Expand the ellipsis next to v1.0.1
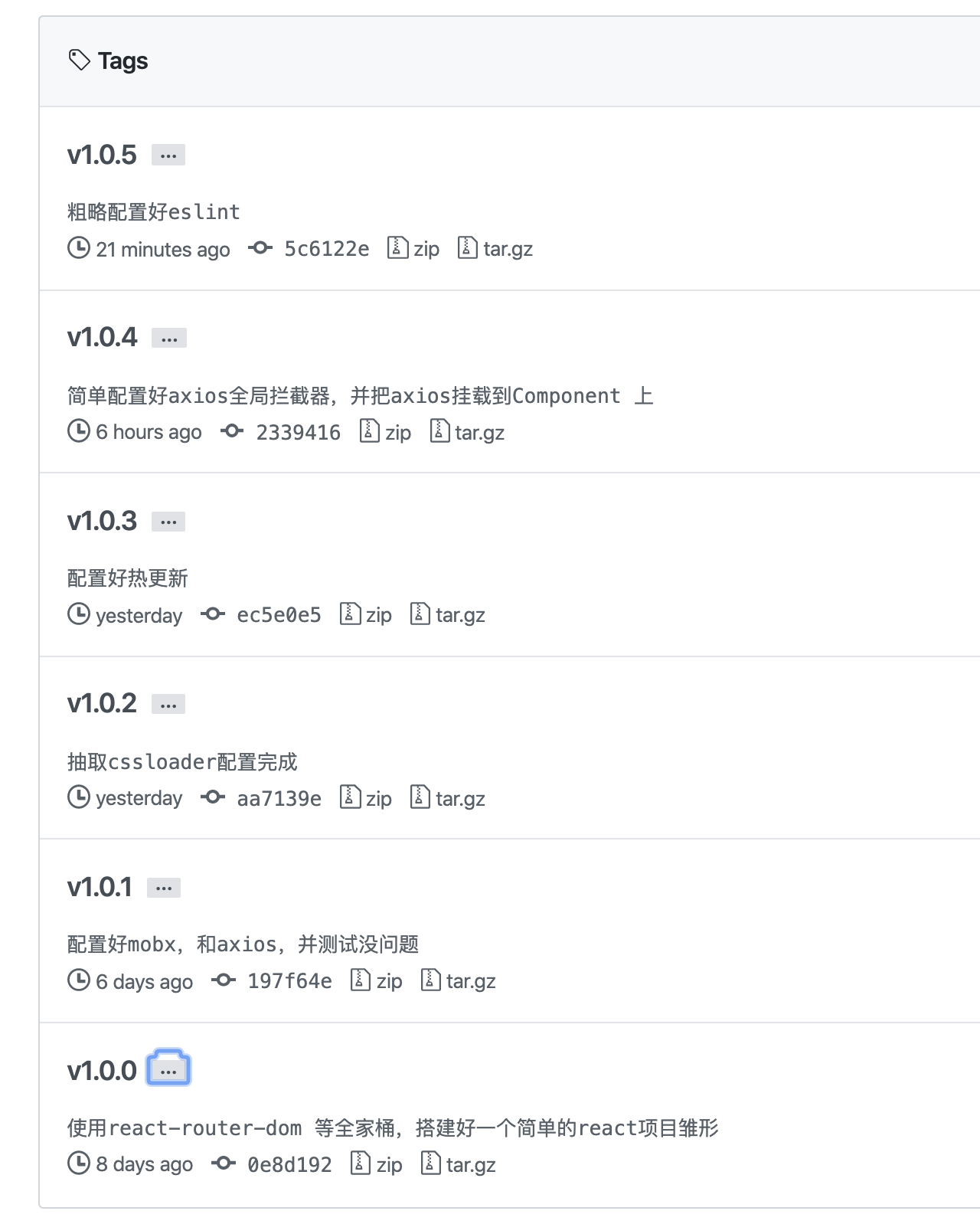 [x=165, y=887]
